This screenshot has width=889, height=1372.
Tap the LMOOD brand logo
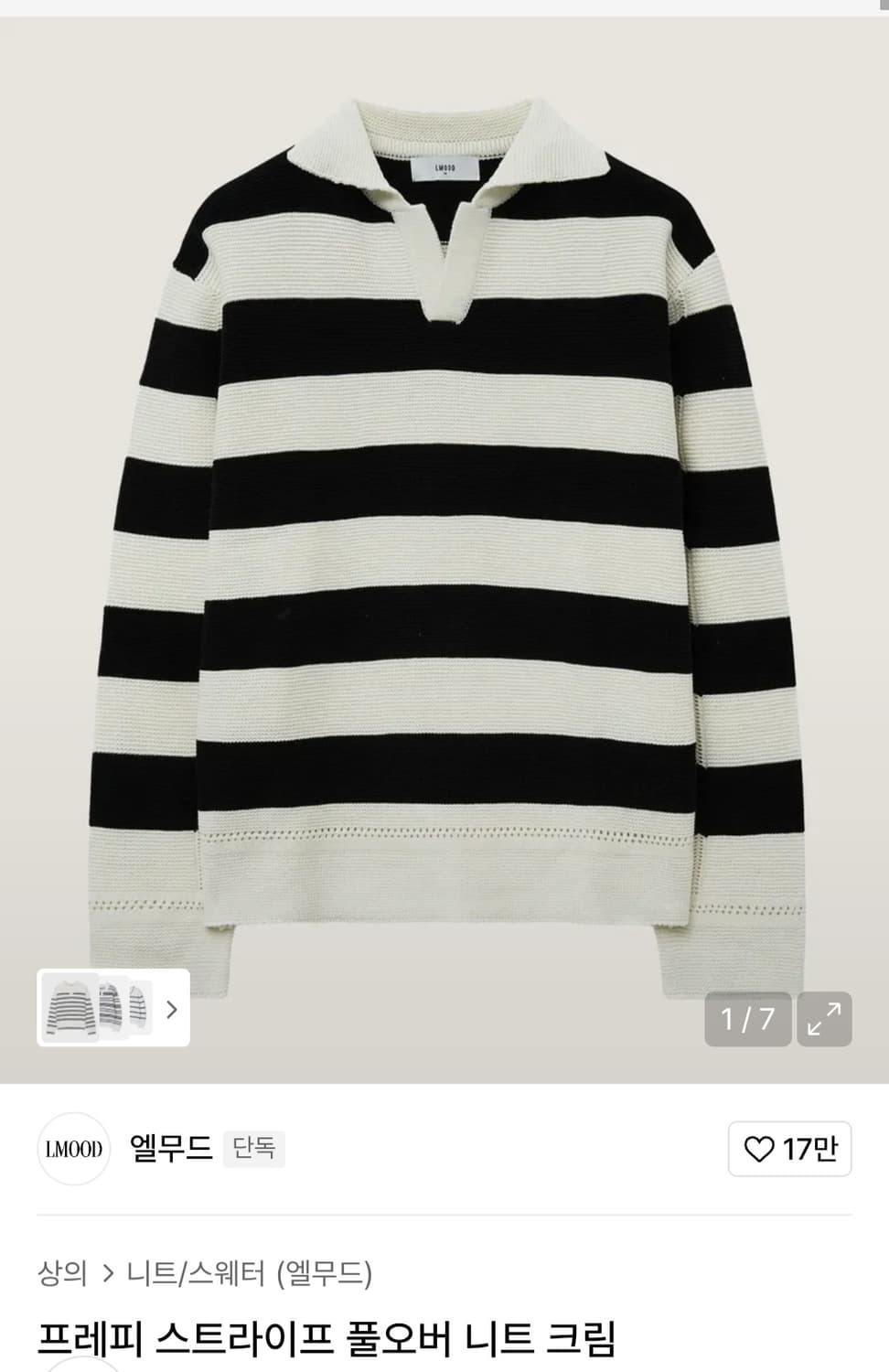coord(73,1149)
